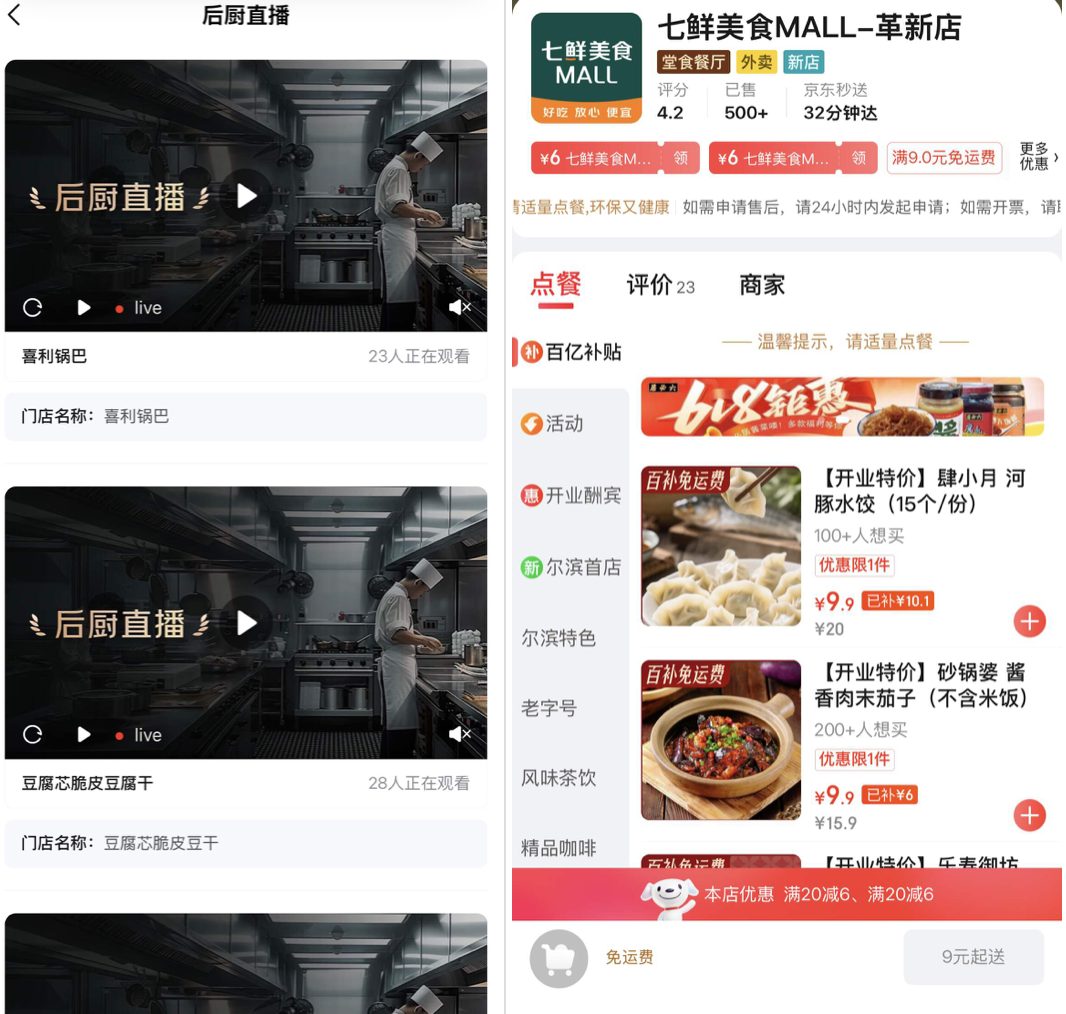Image resolution: width=1066 pixels, height=1014 pixels.
Task: Claim the first ¥6 七鲜美食 coupon
Action: point(681,158)
